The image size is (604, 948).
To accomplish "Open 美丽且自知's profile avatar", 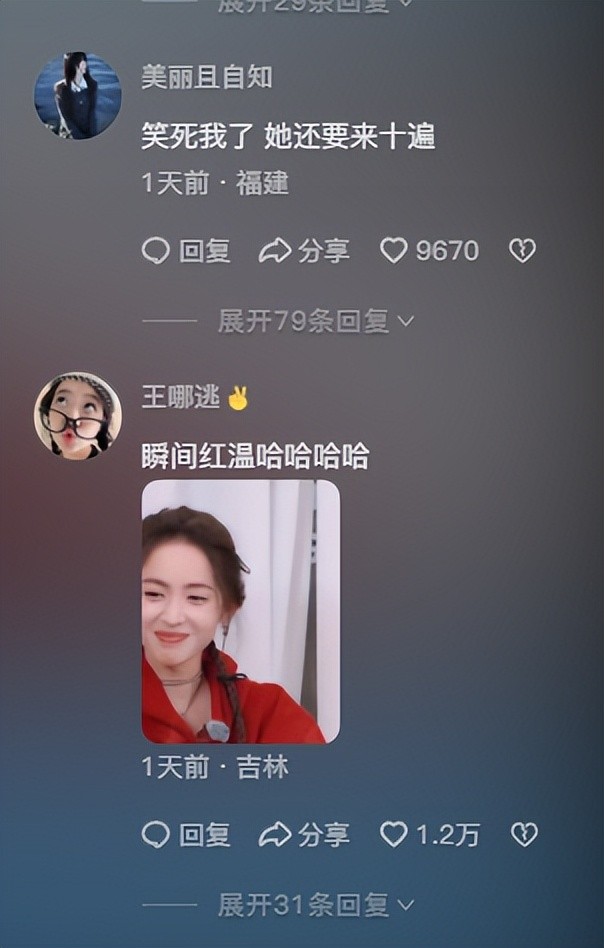I will click(78, 96).
